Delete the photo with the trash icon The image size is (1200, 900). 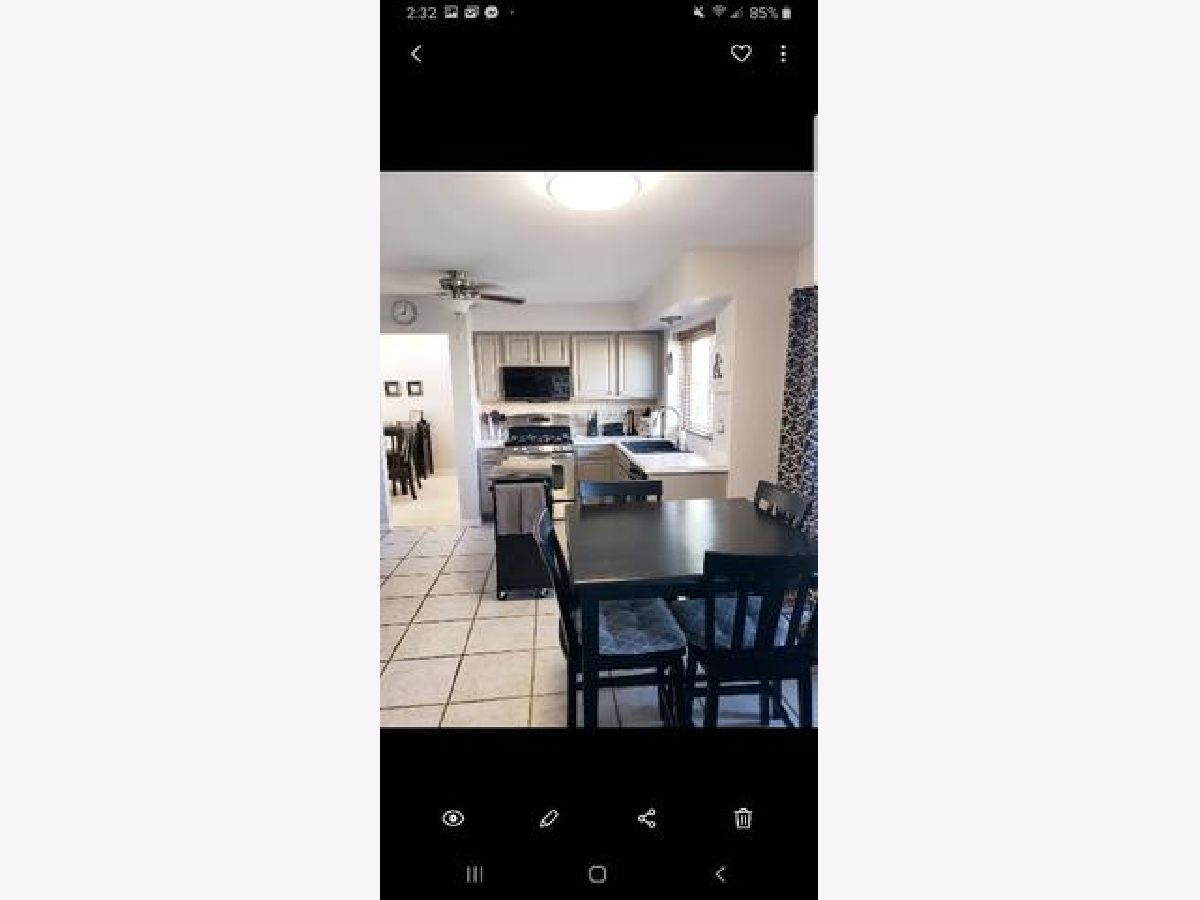(743, 818)
